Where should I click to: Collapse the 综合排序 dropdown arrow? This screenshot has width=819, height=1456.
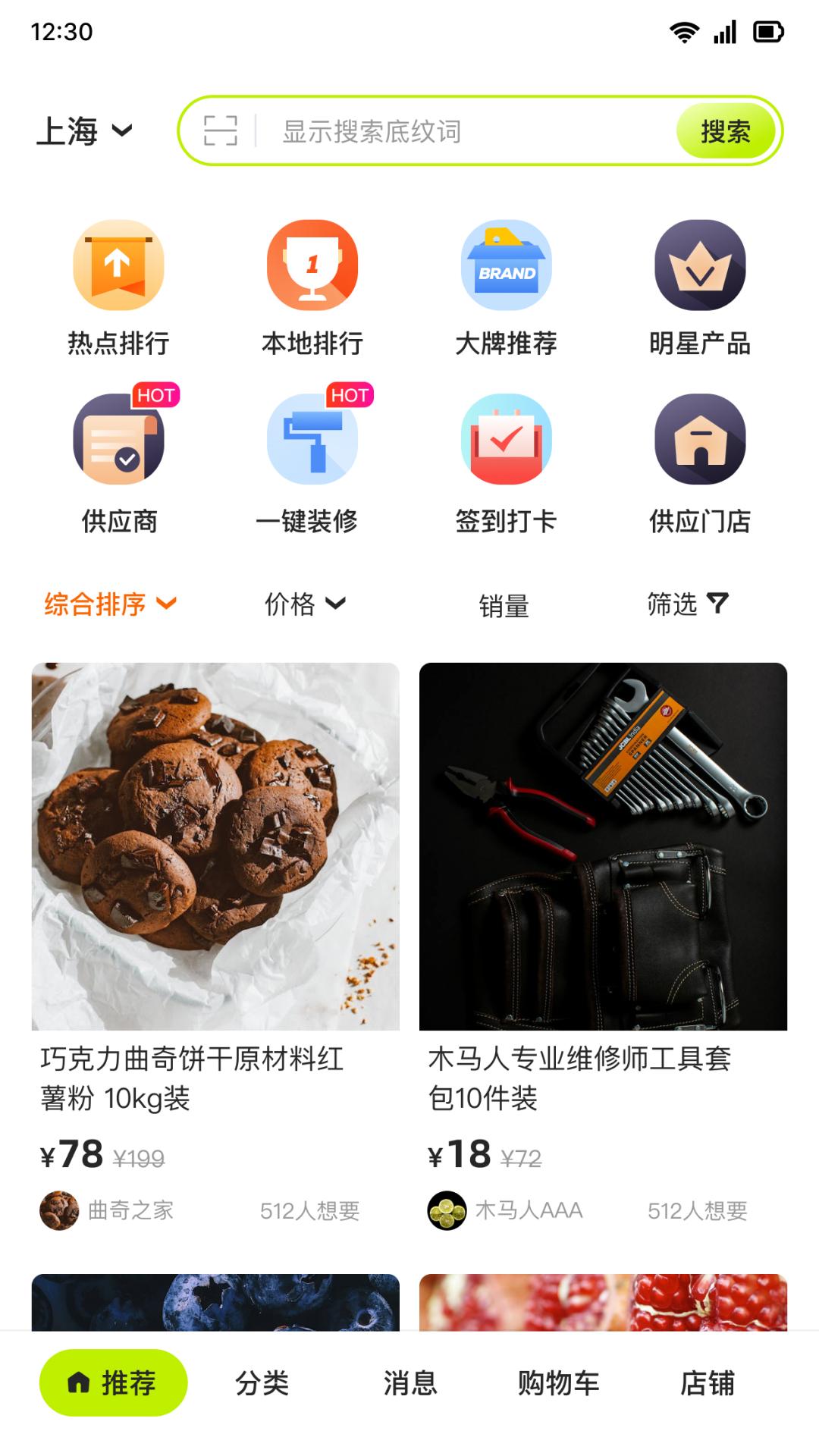pos(166,604)
